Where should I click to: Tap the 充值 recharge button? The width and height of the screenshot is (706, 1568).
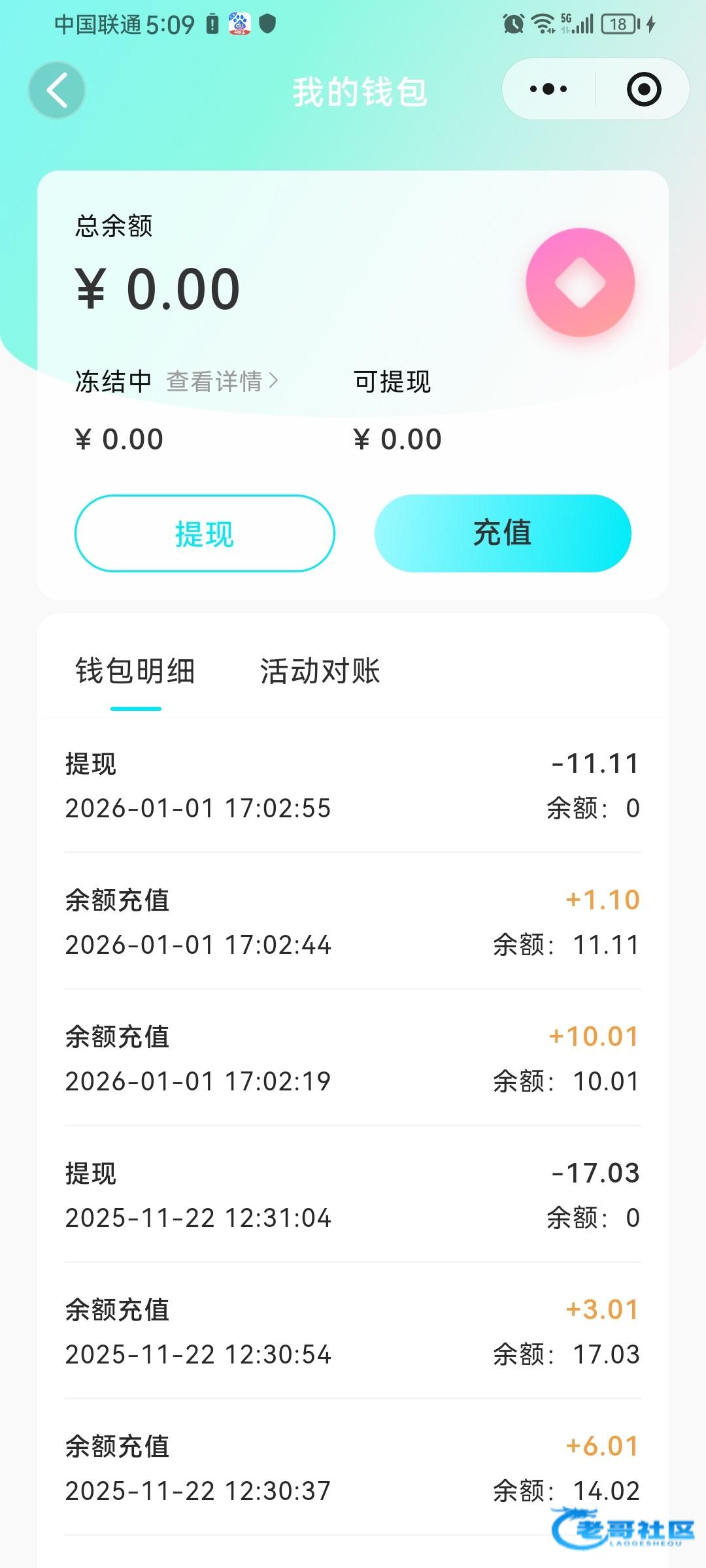pyautogui.click(x=502, y=533)
